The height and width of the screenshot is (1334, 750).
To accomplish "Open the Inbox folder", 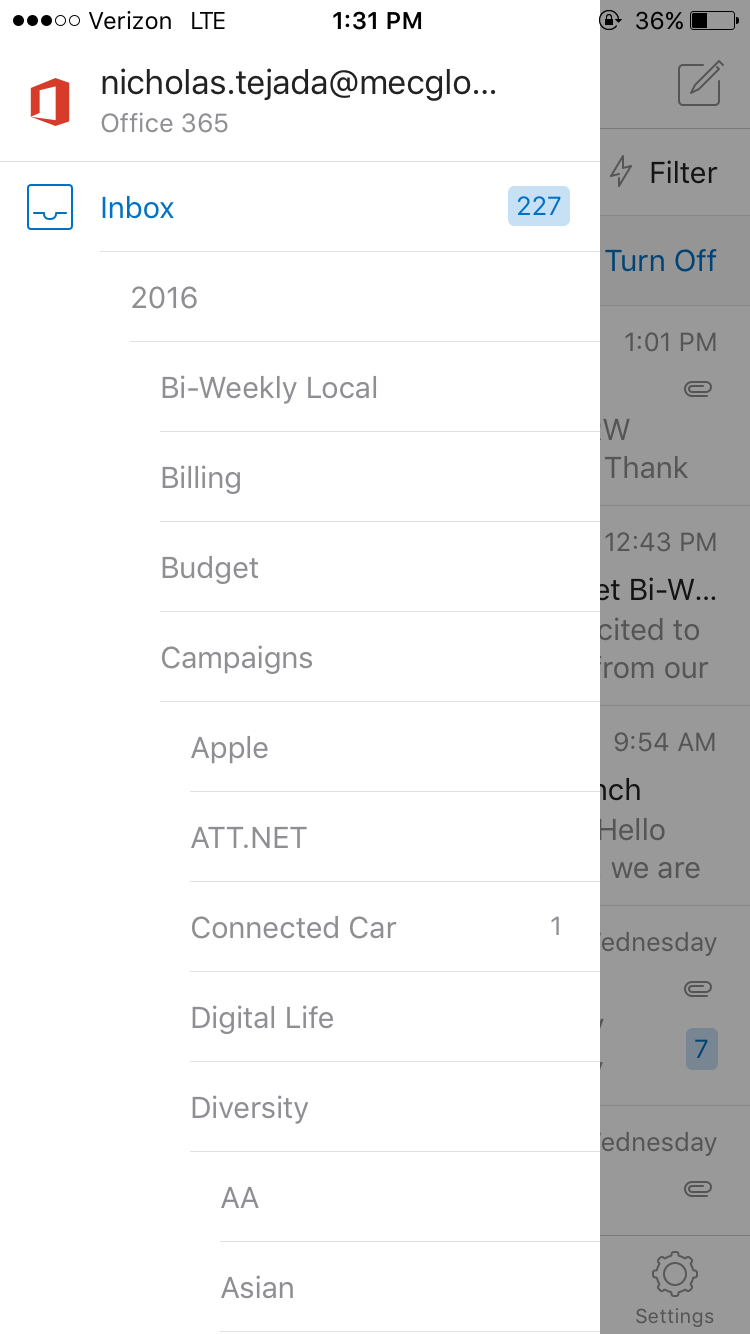I will click(x=137, y=208).
